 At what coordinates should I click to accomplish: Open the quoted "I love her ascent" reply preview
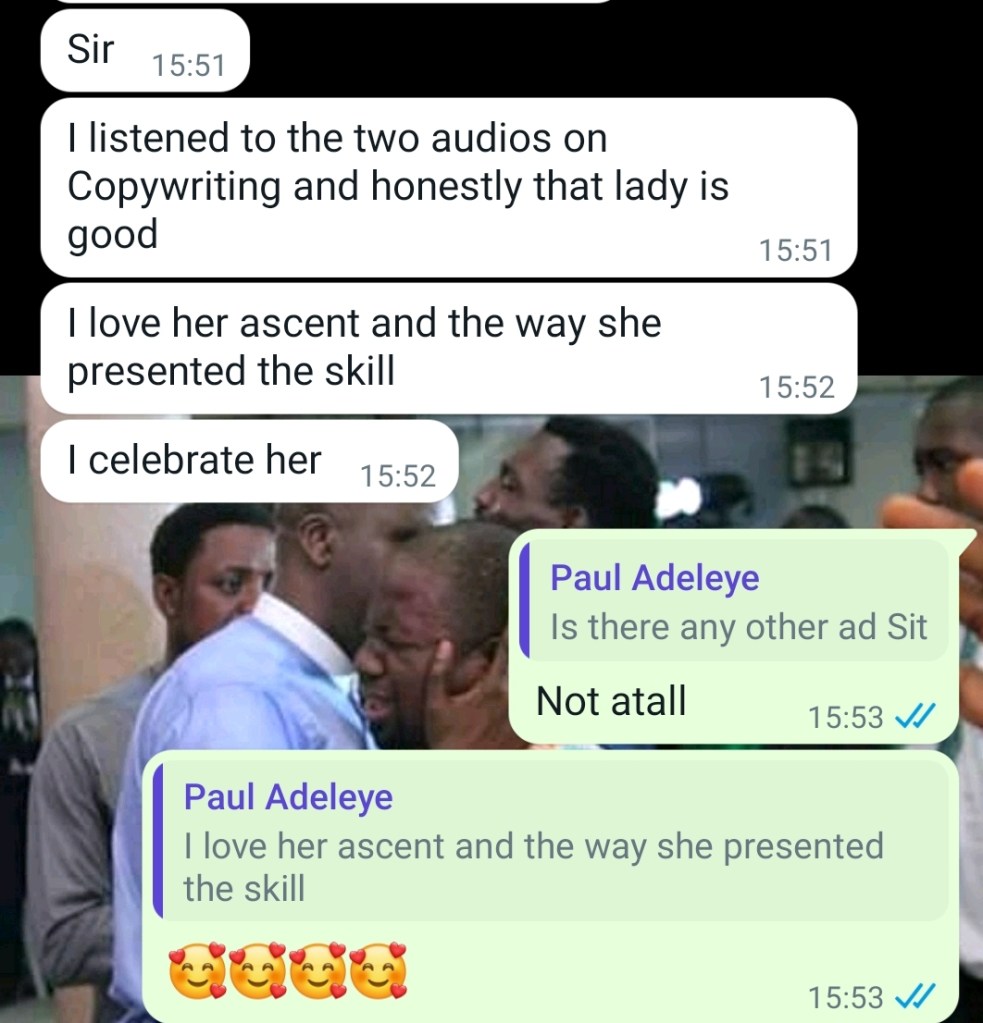(550, 843)
